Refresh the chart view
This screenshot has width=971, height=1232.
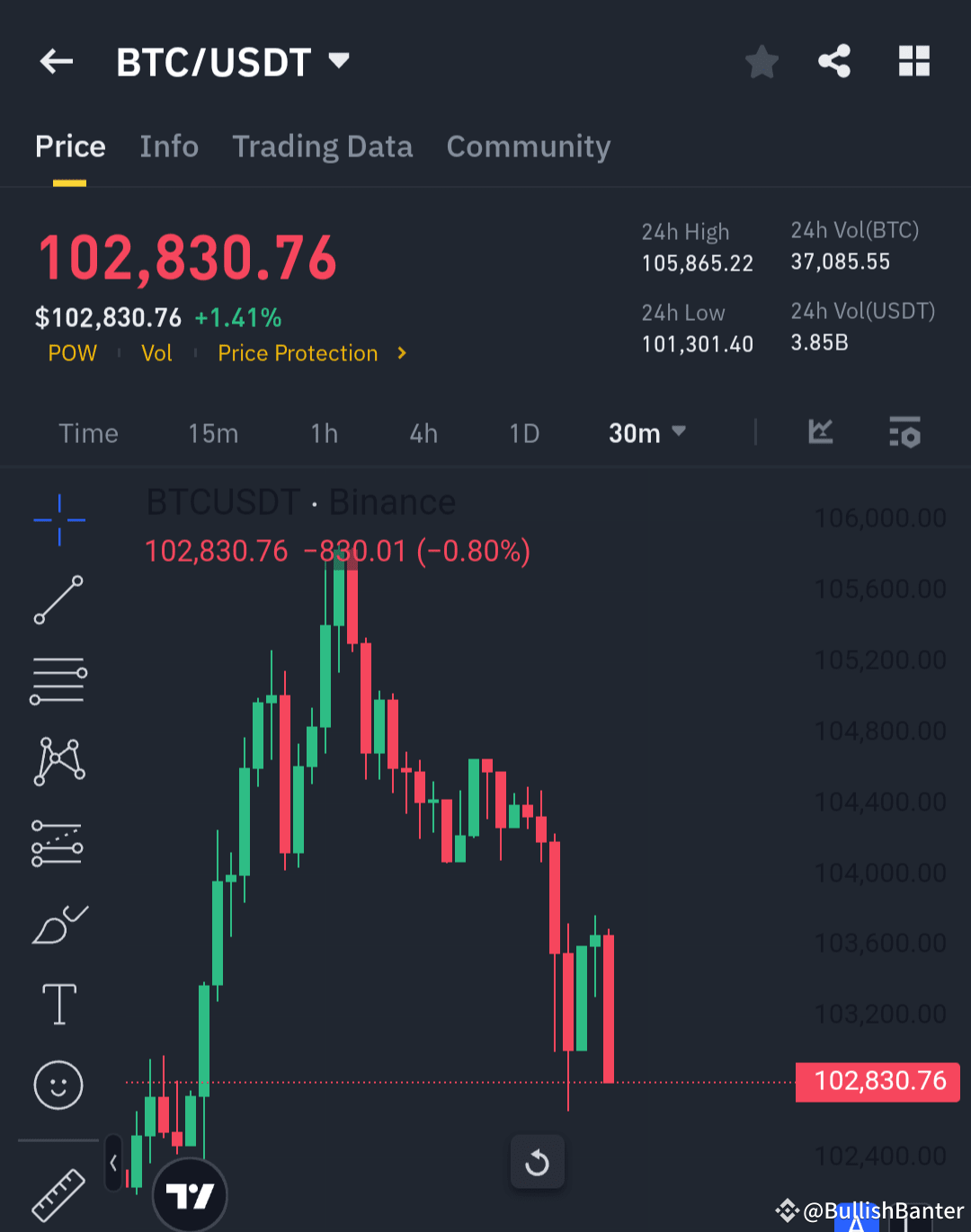coord(537,1161)
